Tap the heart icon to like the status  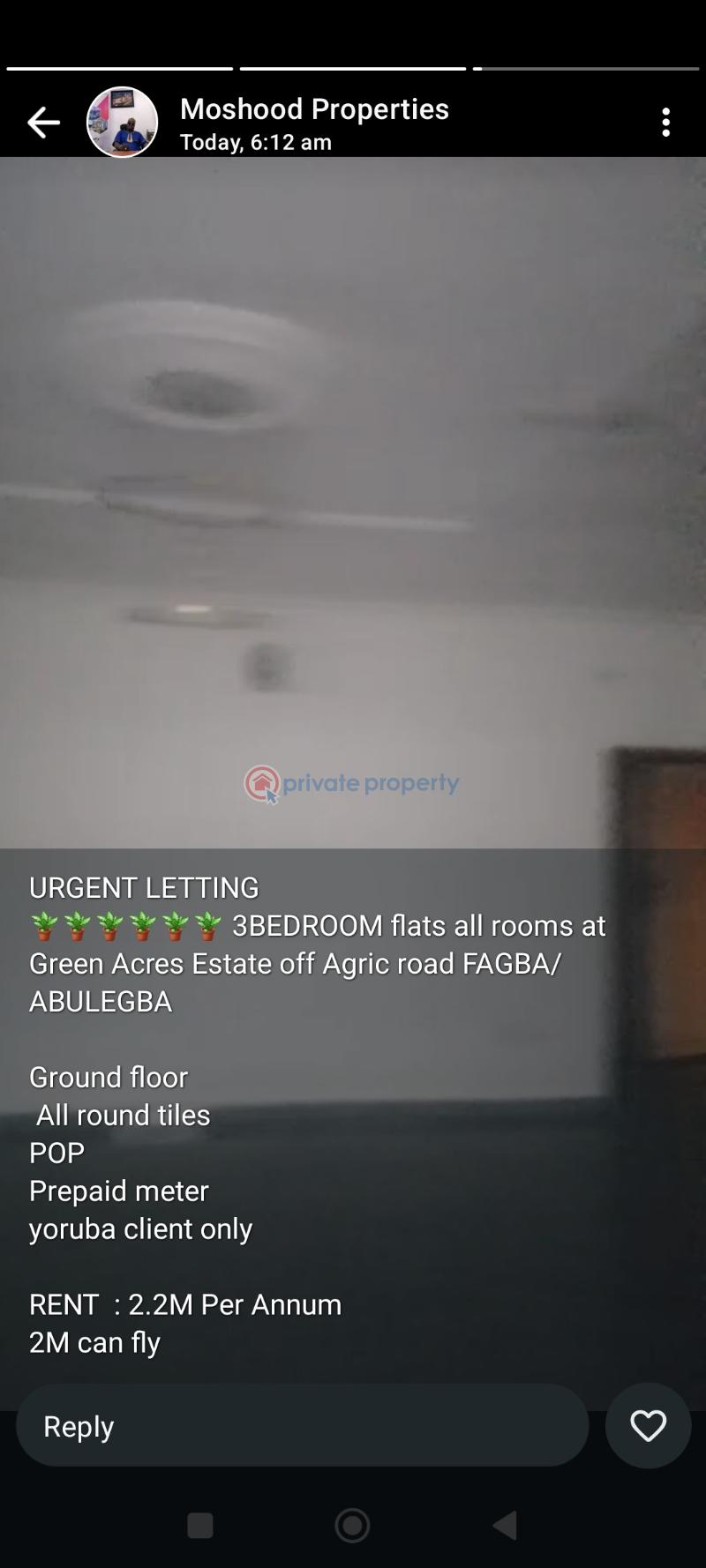pyautogui.click(x=648, y=1425)
